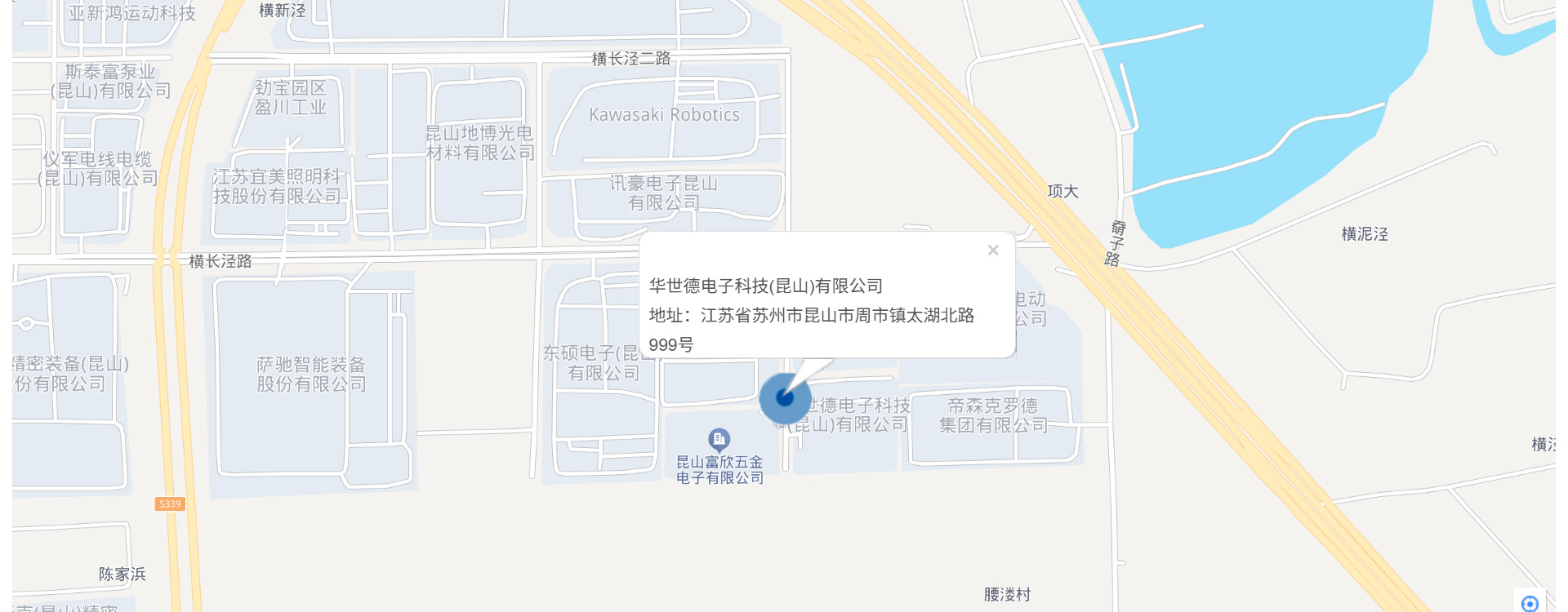This screenshot has height=612, width=1568.
Task: Open the 昆山富欣五金电子有限公司 place icon
Action: pos(719,440)
